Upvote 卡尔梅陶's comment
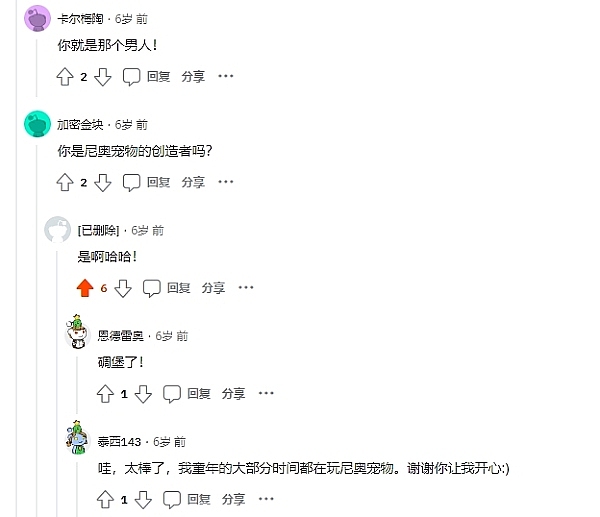Viewport: 600px width, 517px height. click(x=66, y=76)
